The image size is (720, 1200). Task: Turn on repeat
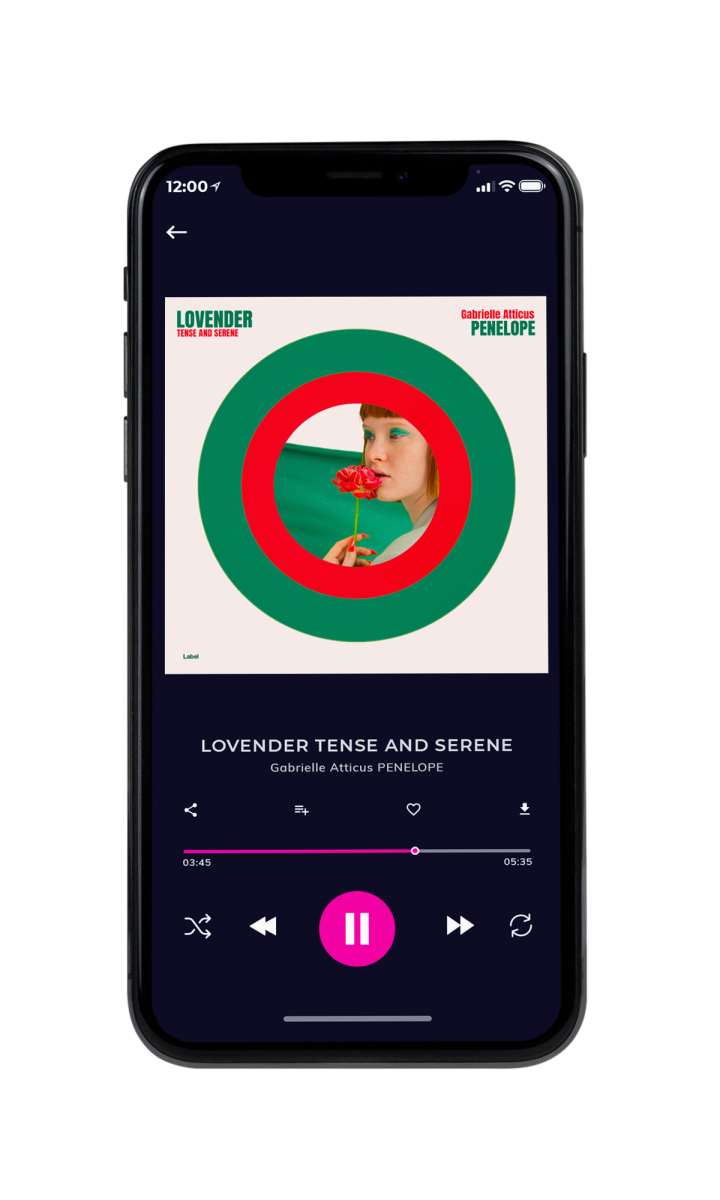[521, 926]
